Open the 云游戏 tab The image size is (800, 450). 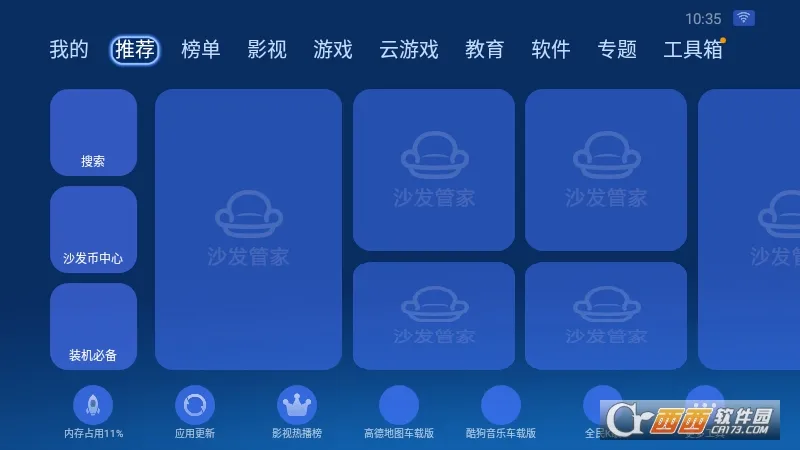click(408, 50)
